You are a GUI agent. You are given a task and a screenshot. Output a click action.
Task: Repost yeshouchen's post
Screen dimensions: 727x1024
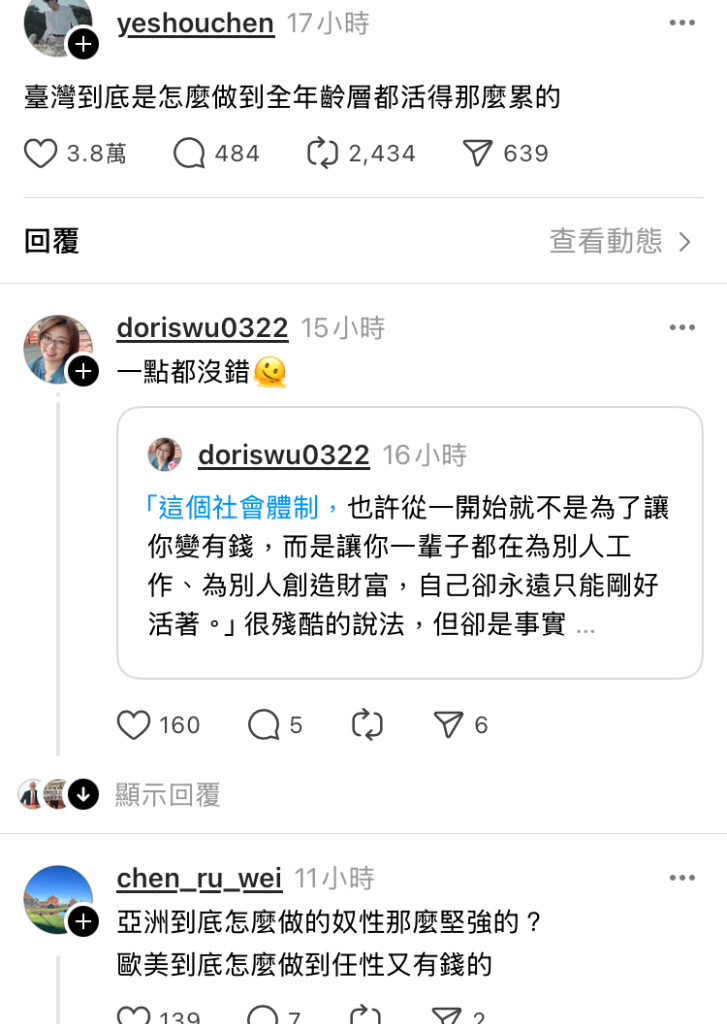[x=323, y=153]
